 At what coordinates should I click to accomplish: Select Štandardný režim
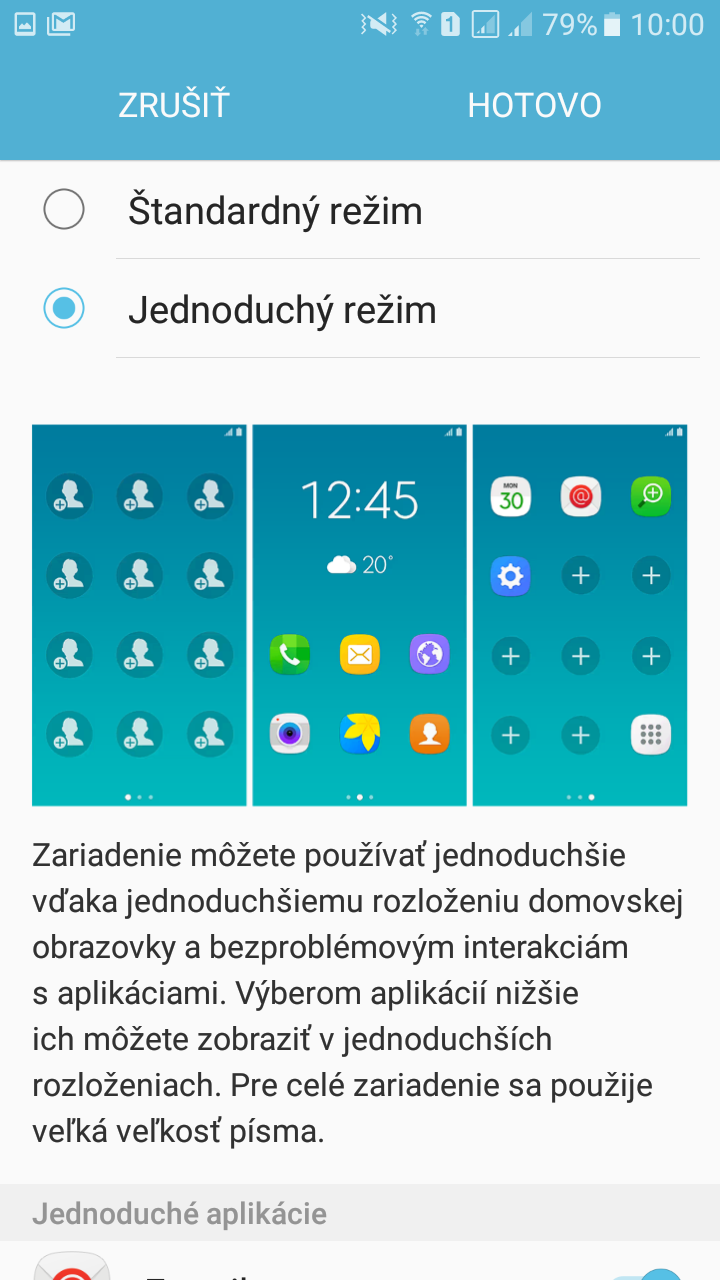360,211
